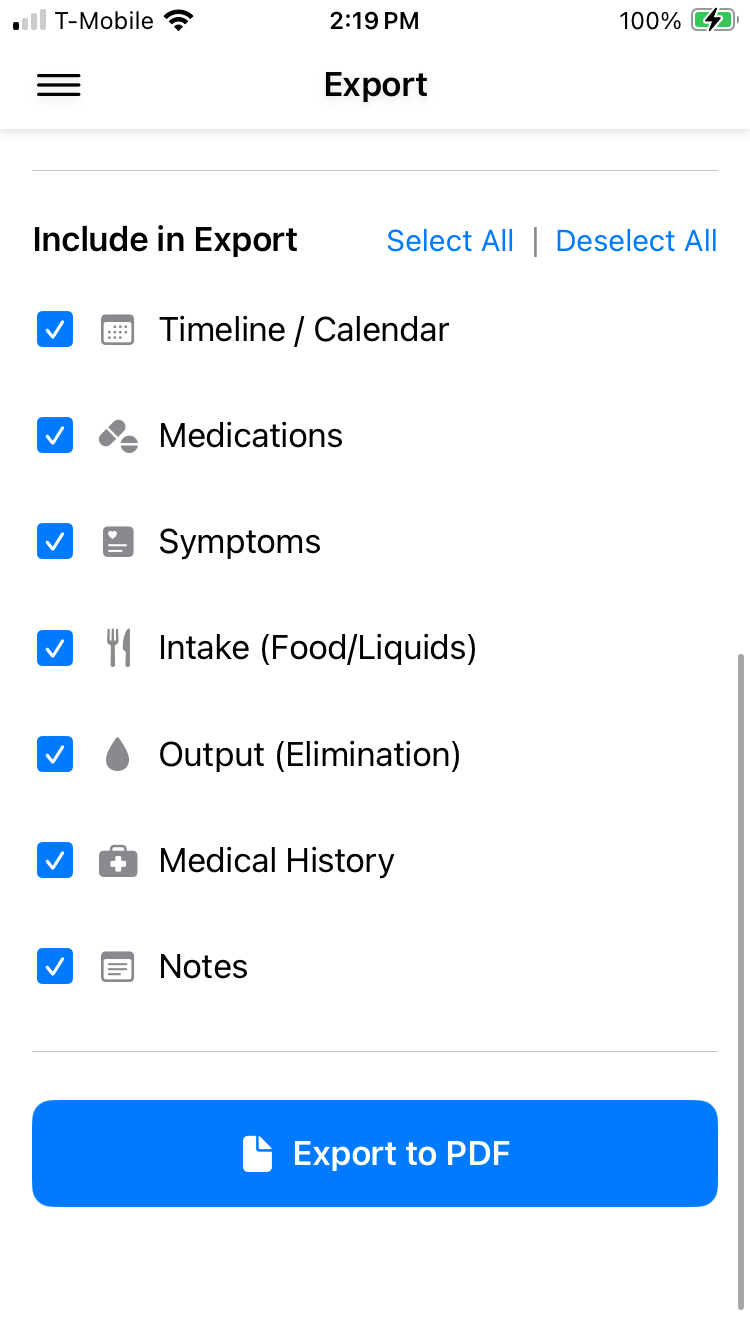Export the data to PDF
The image size is (750, 1334).
click(x=375, y=1153)
